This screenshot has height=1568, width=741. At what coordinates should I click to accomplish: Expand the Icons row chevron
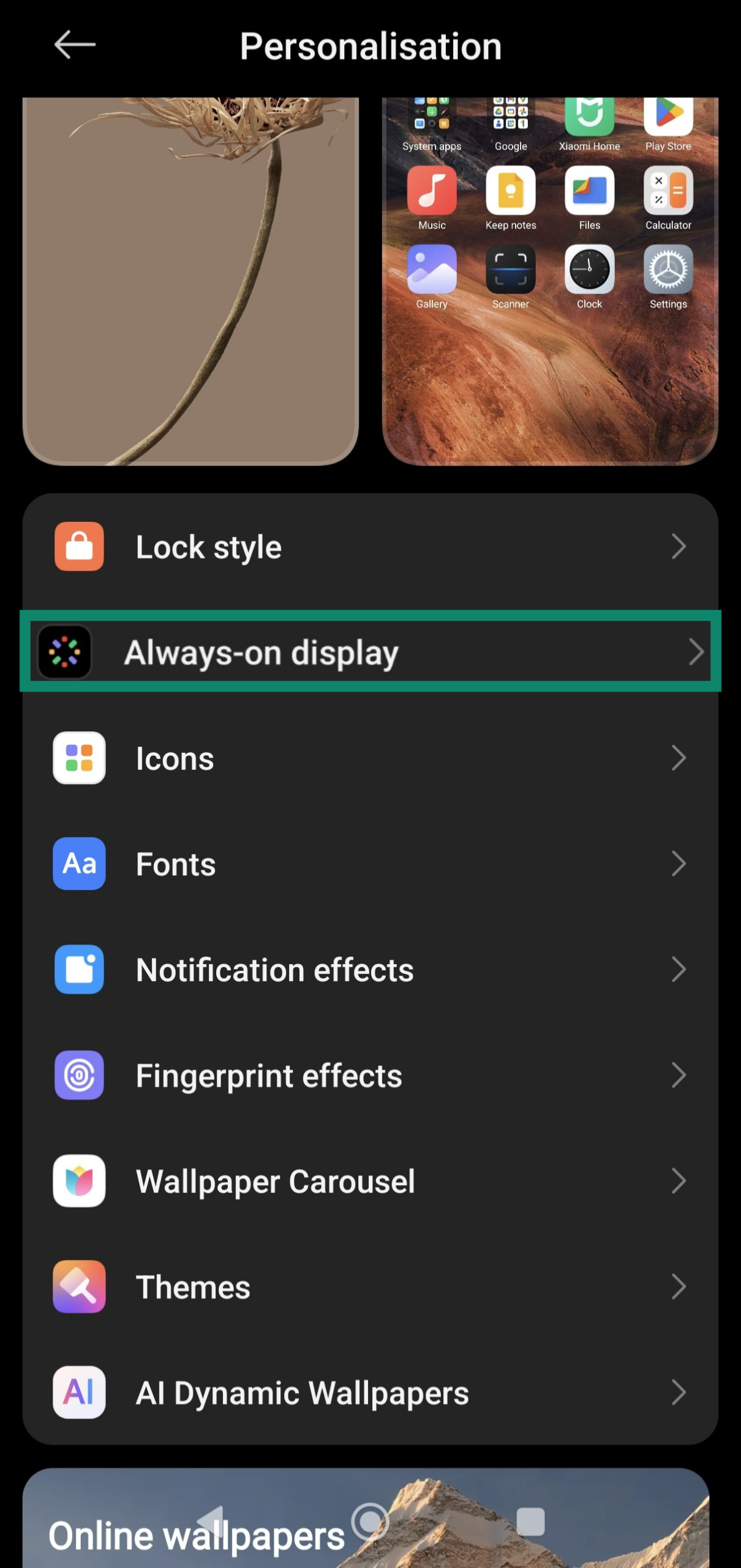[679, 758]
